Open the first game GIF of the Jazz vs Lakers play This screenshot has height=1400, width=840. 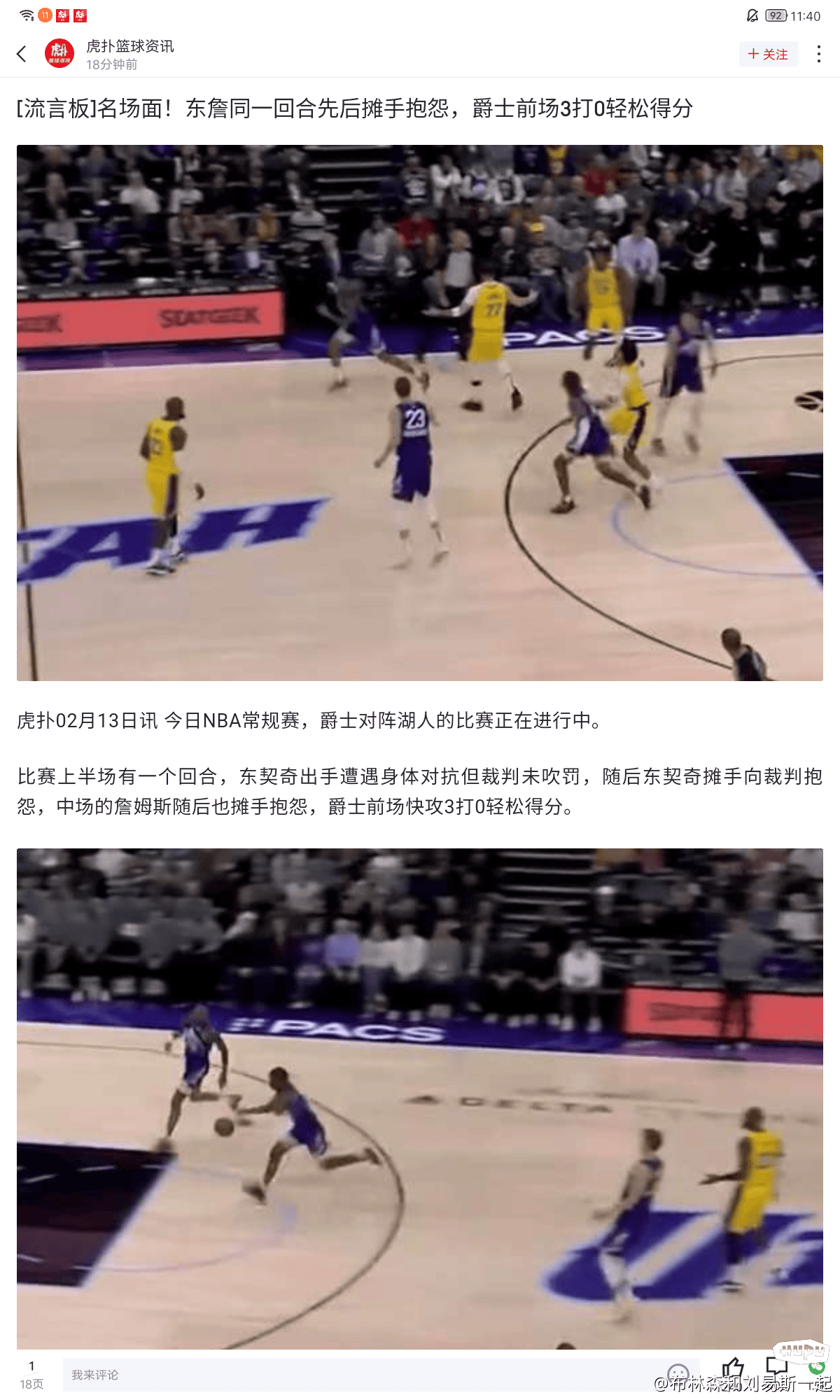click(x=420, y=412)
